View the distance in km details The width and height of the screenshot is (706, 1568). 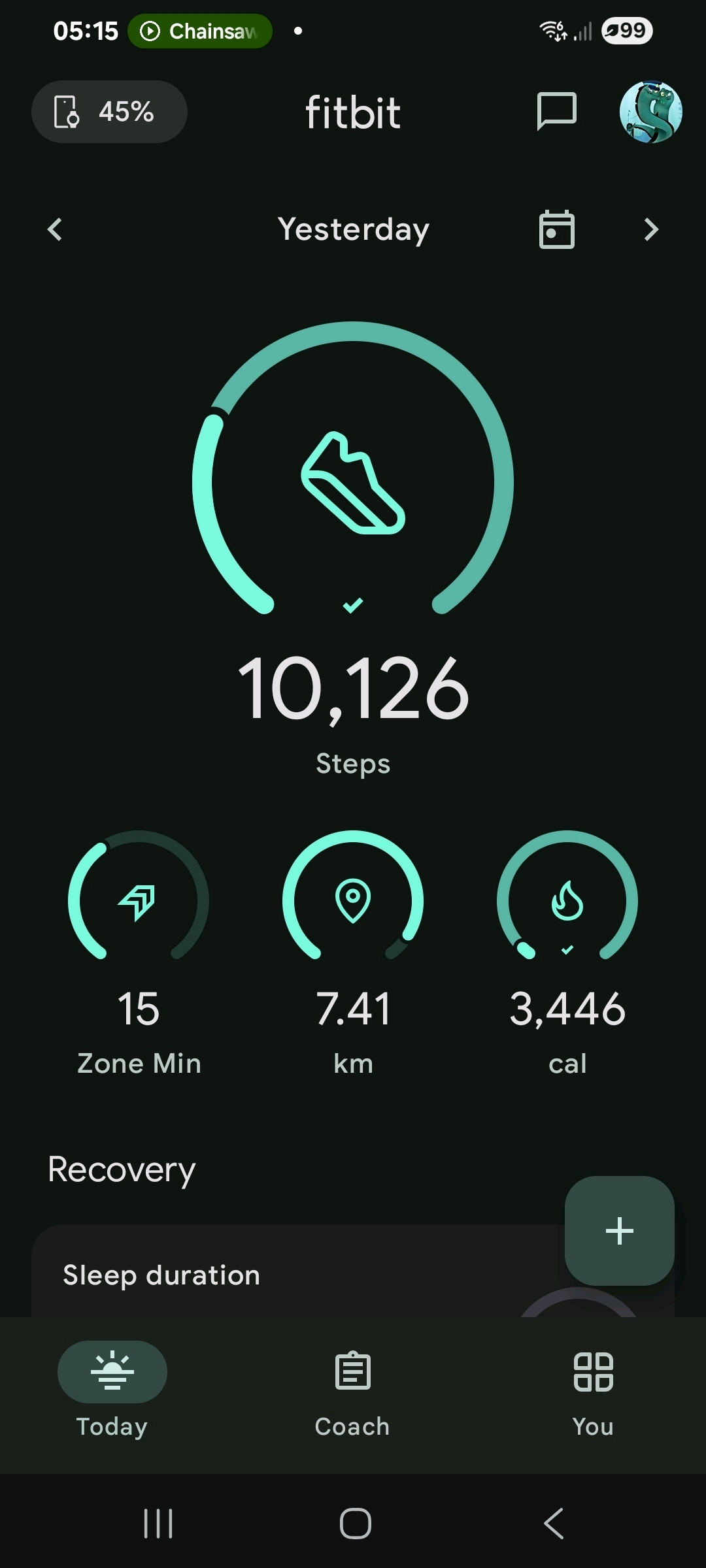(353, 902)
